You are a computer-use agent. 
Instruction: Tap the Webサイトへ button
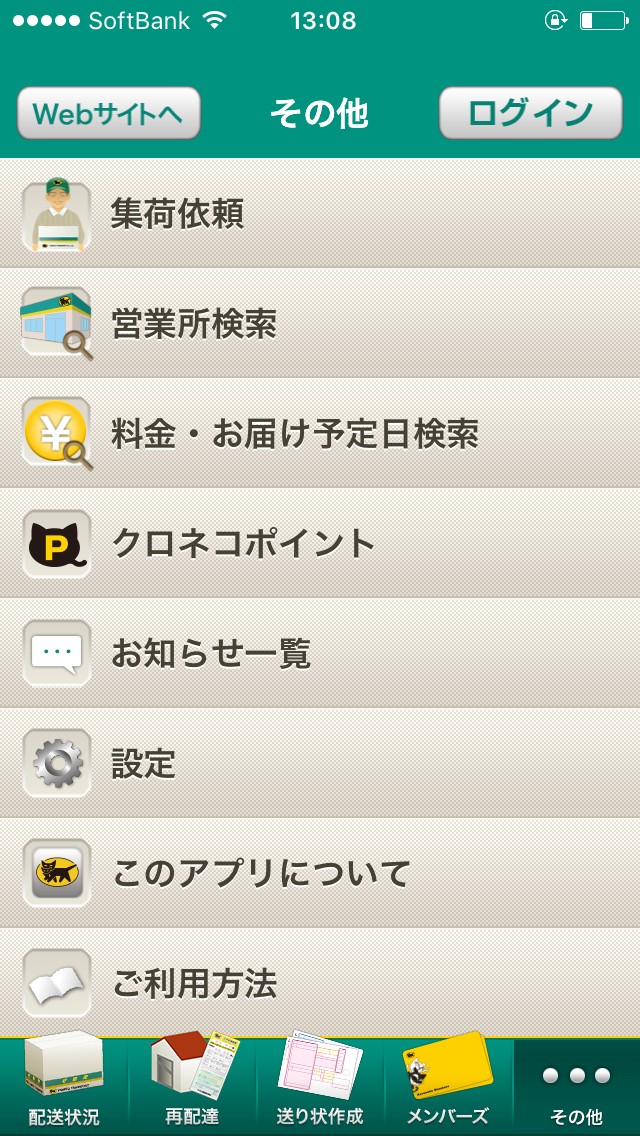[109, 114]
